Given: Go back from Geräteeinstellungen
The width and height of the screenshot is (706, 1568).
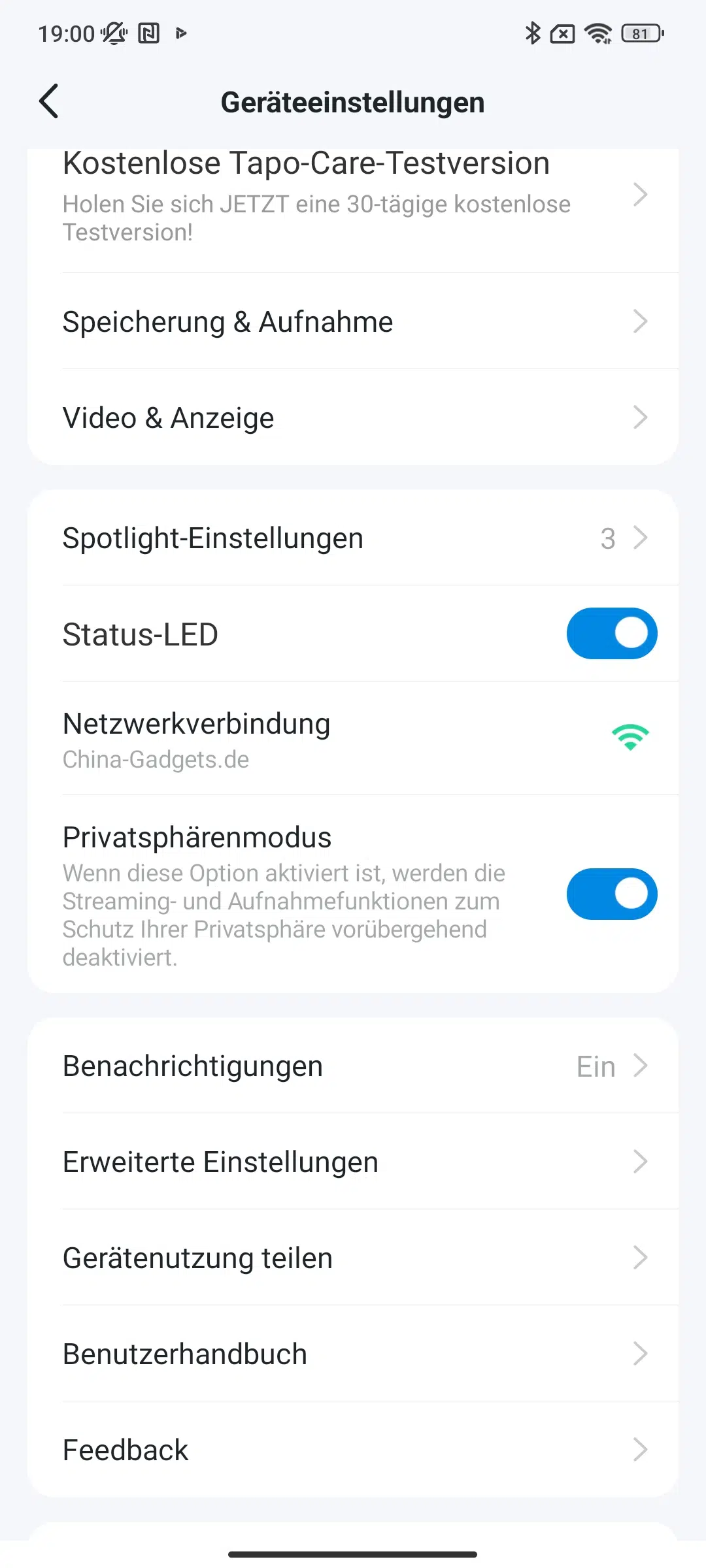Looking at the screenshot, I should pyautogui.click(x=49, y=101).
